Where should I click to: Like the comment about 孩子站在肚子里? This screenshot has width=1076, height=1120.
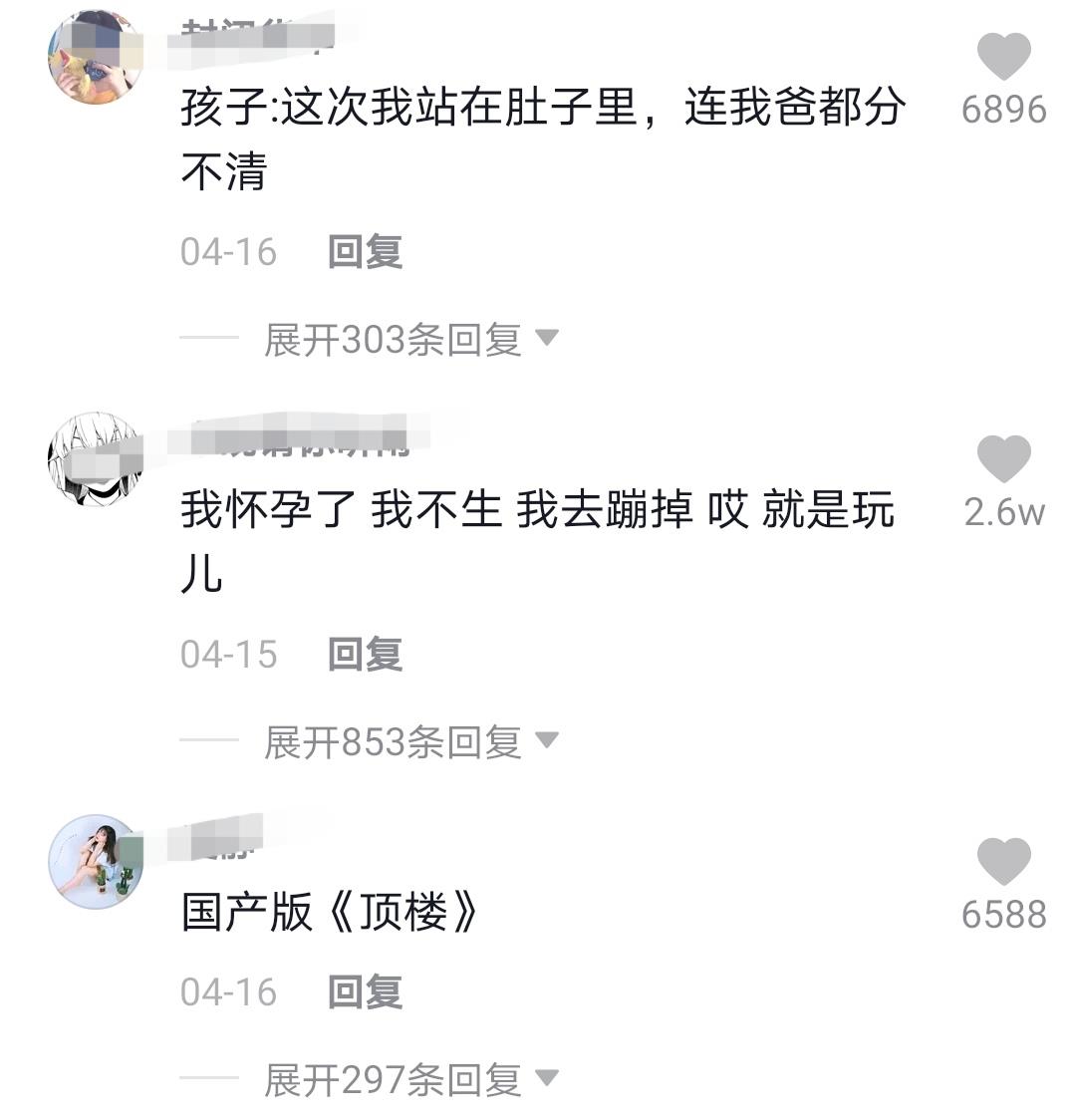pyautogui.click(x=1003, y=57)
